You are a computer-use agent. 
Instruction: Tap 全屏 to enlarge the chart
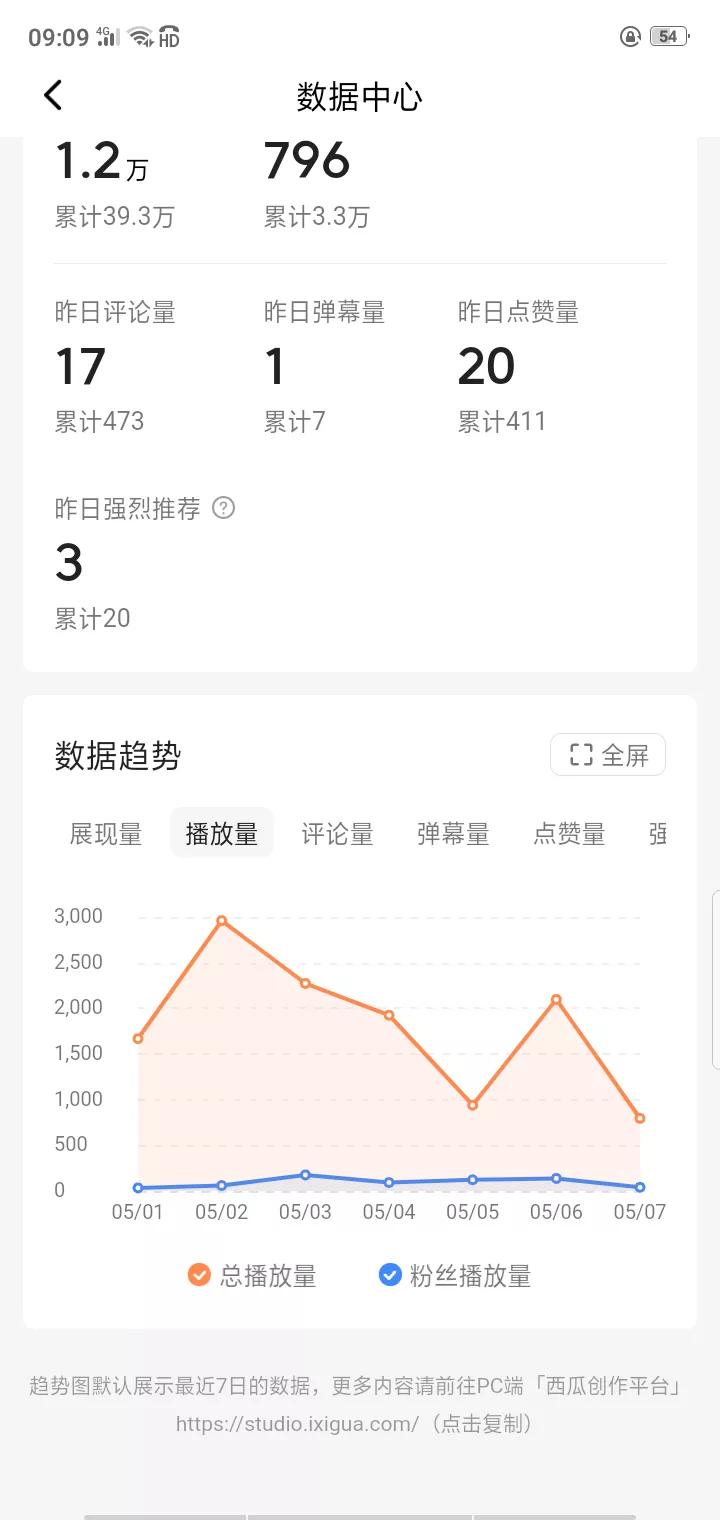point(618,755)
